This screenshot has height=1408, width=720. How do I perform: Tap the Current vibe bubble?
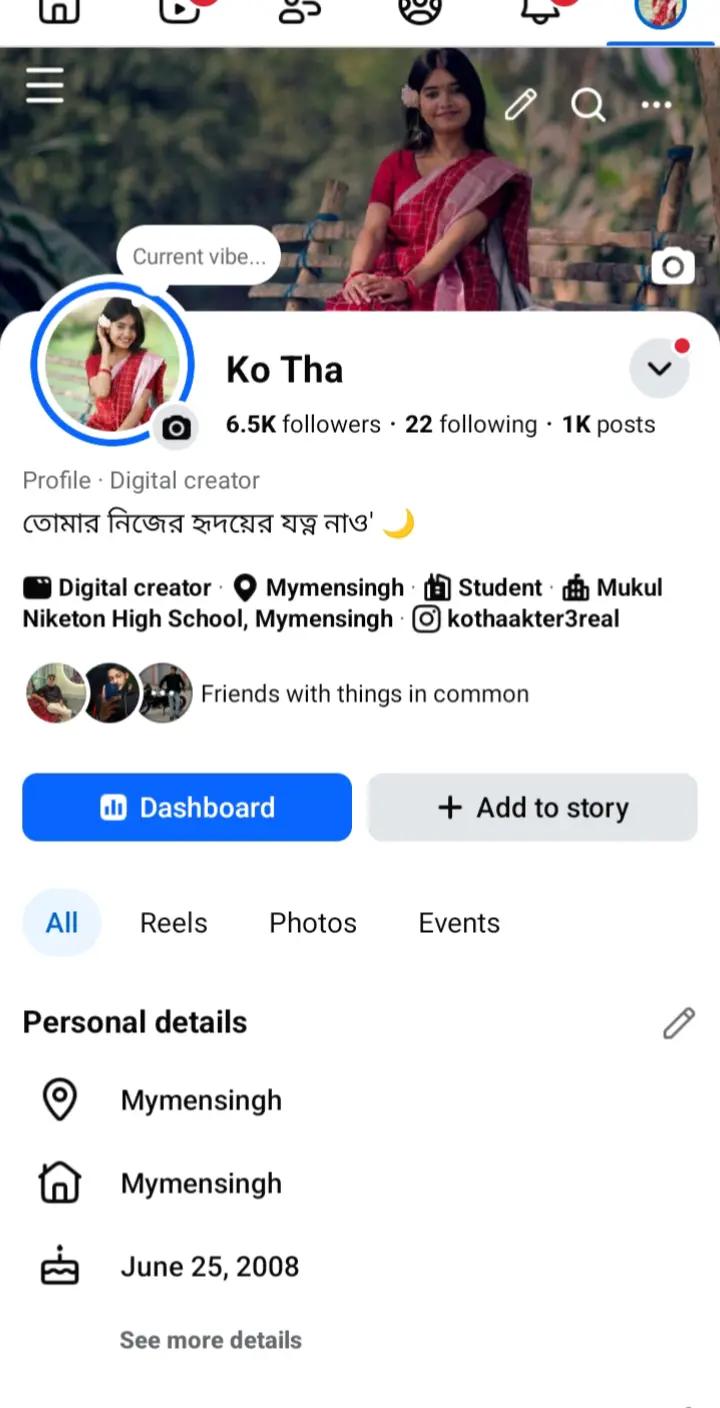click(199, 256)
